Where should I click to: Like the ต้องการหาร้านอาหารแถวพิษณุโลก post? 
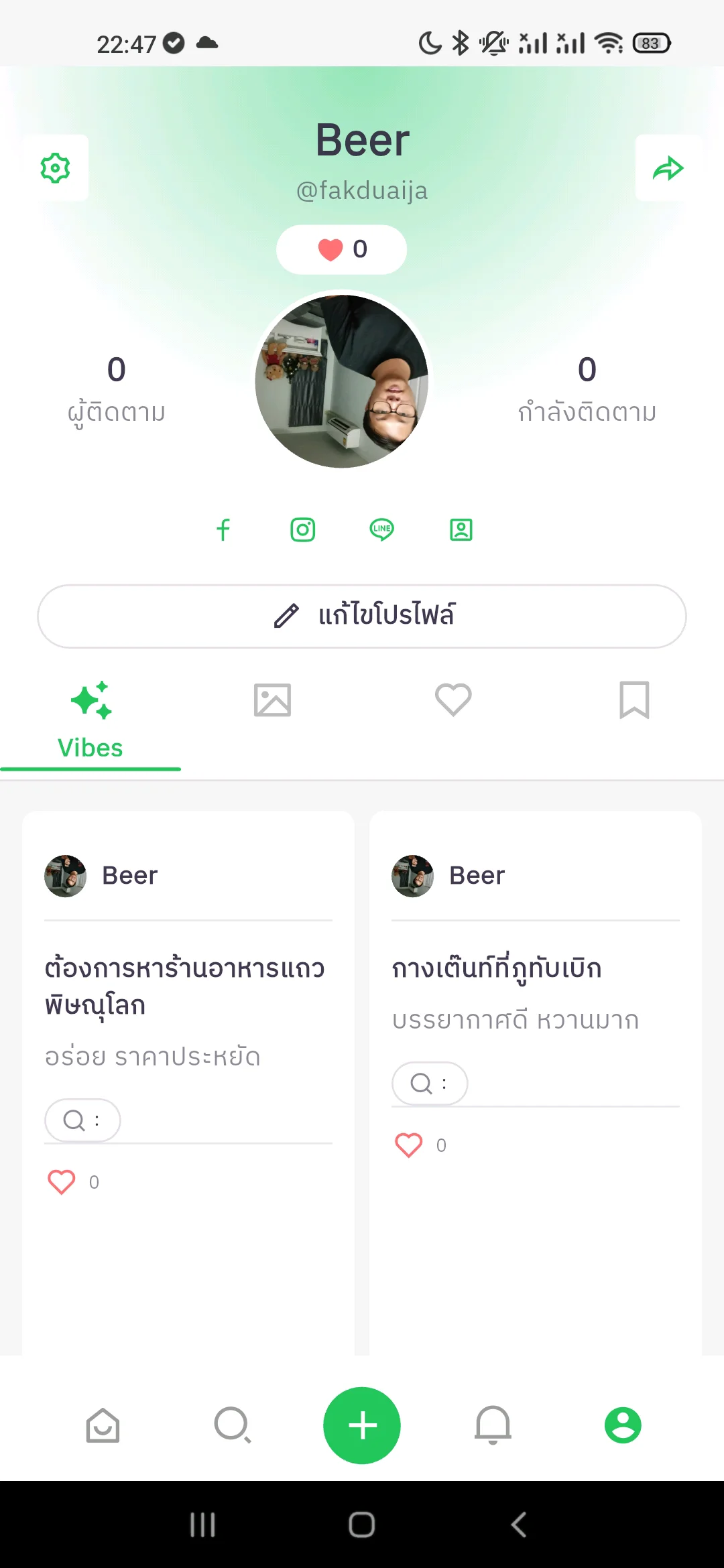(61, 1182)
